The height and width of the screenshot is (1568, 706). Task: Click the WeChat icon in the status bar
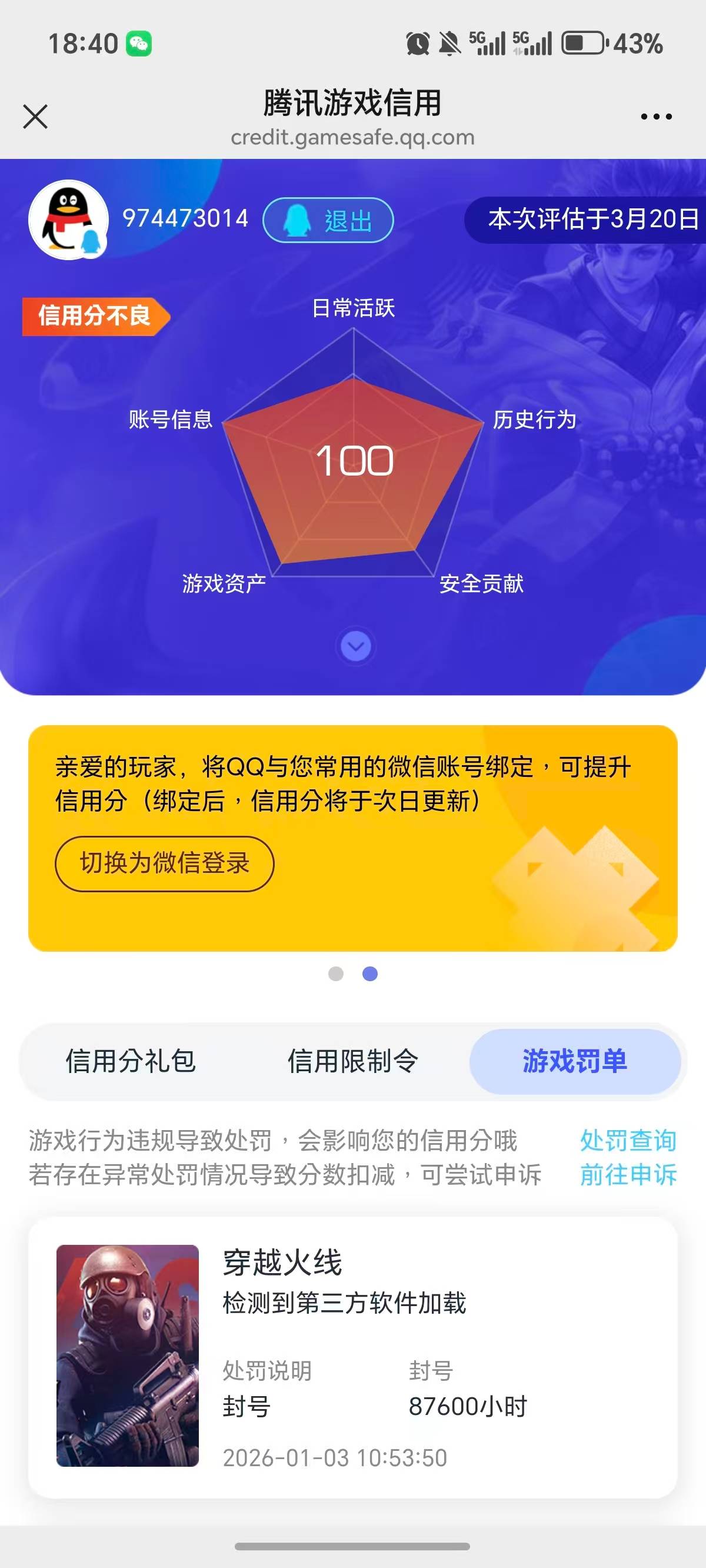[138, 41]
